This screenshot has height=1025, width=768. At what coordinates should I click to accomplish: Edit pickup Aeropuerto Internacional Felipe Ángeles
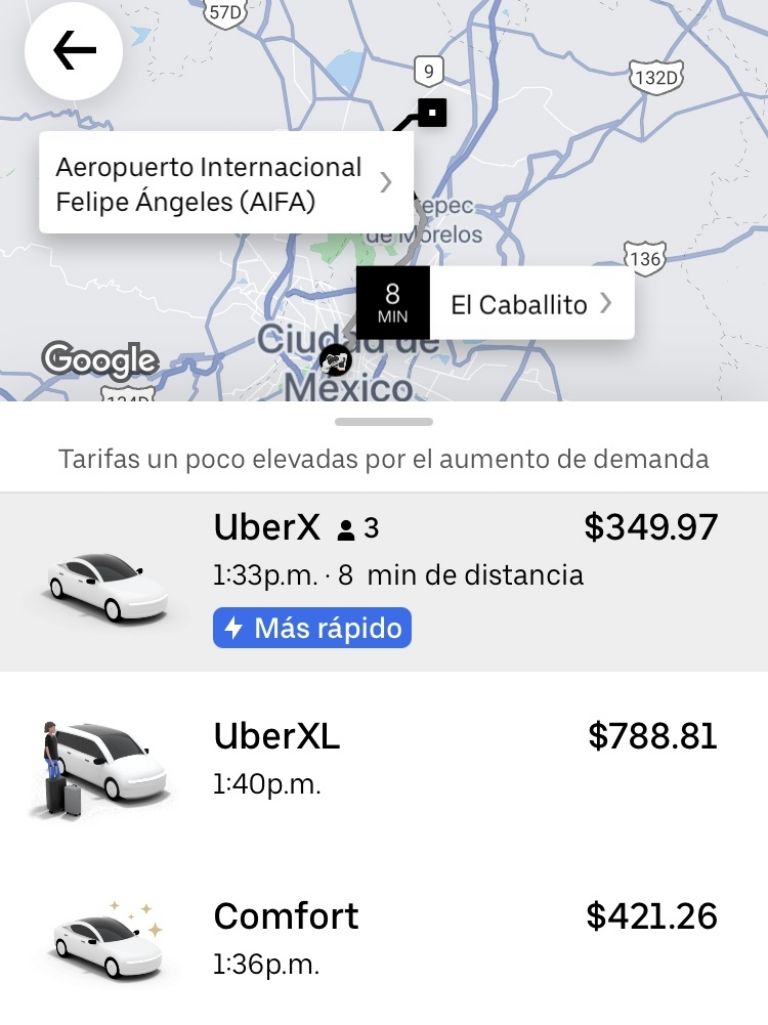[x=225, y=184]
